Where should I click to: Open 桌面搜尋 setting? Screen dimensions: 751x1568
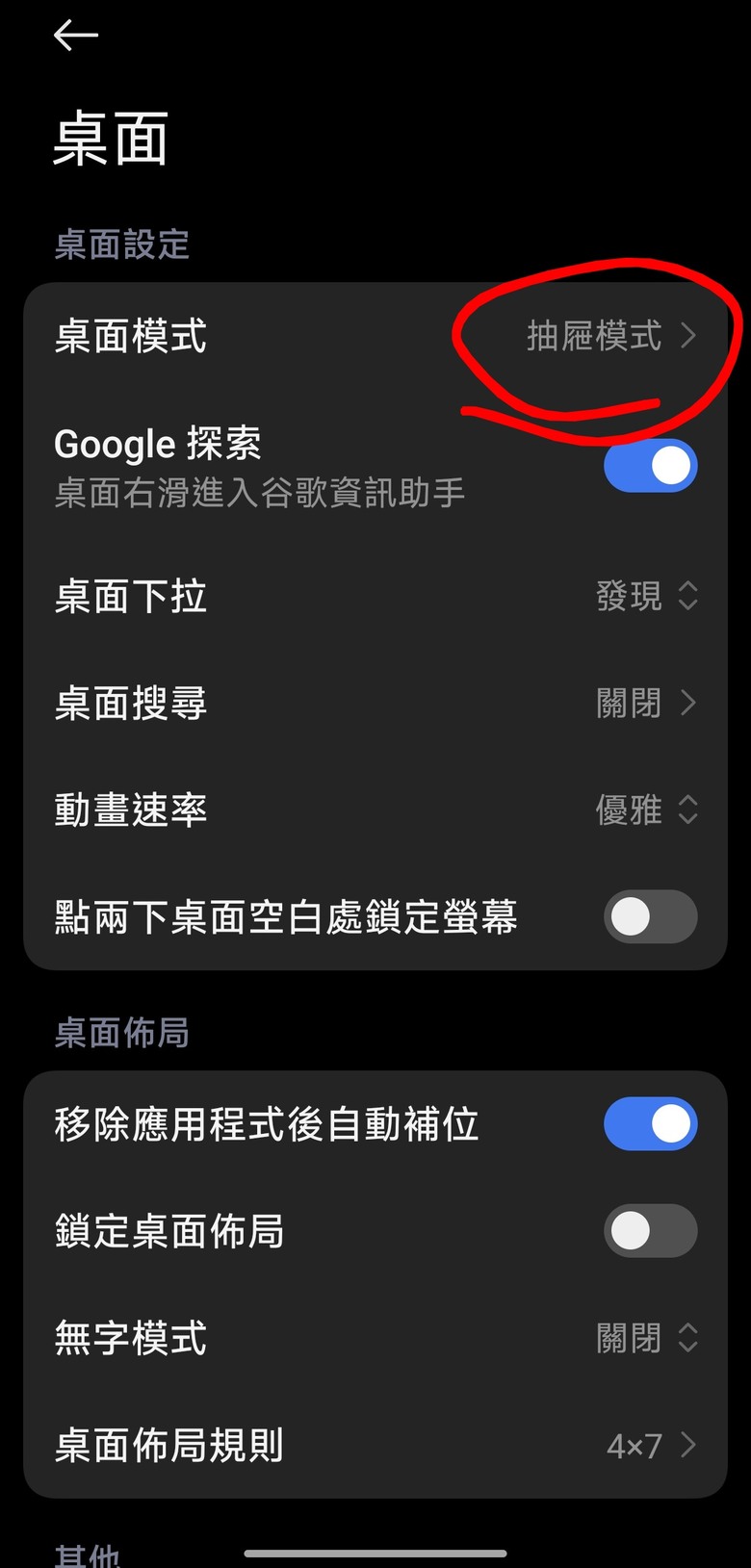point(375,704)
